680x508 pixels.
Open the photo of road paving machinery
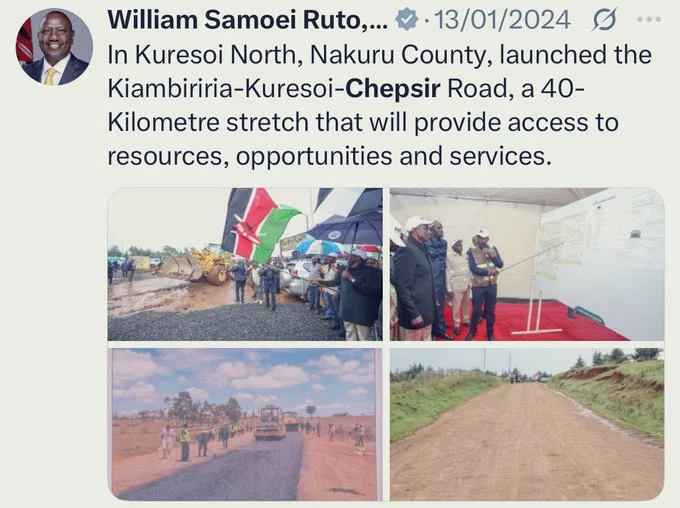click(245, 423)
